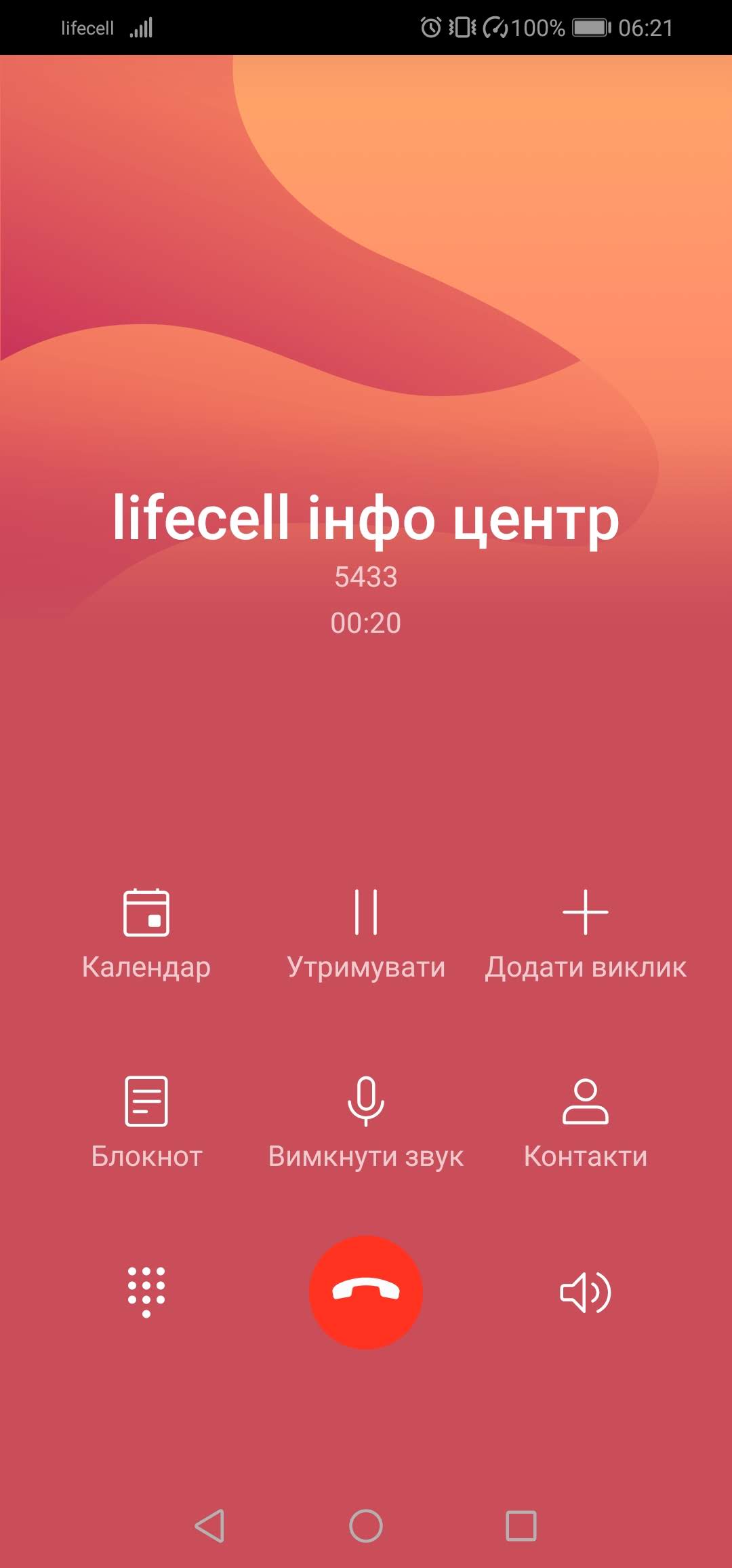The height and width of the screenshot is (1568, 732).
Task: Turn on the speakerphone
Action: tap(586, 1292)
